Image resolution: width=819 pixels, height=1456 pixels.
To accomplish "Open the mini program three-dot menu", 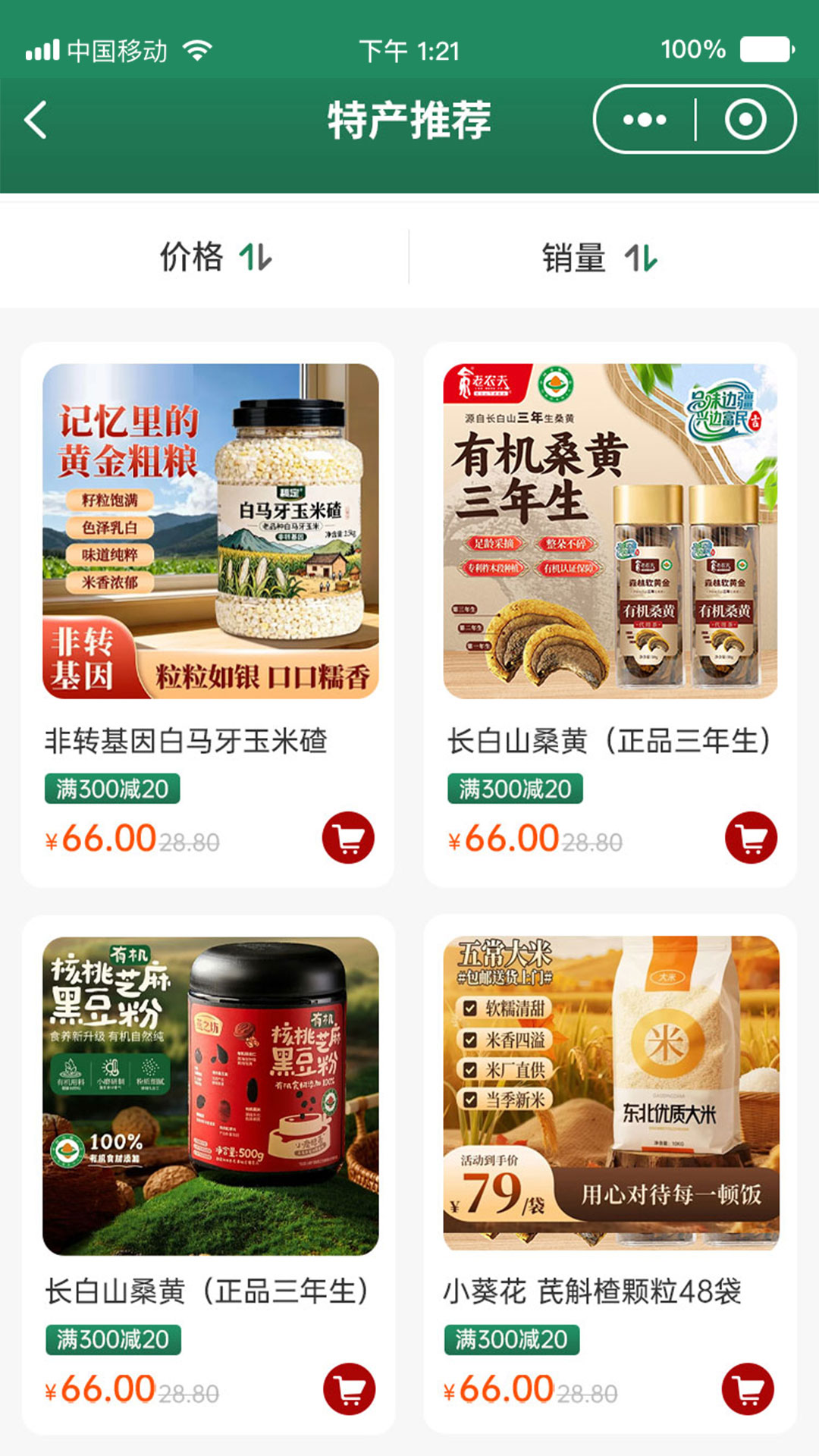I will pos(645,120).
